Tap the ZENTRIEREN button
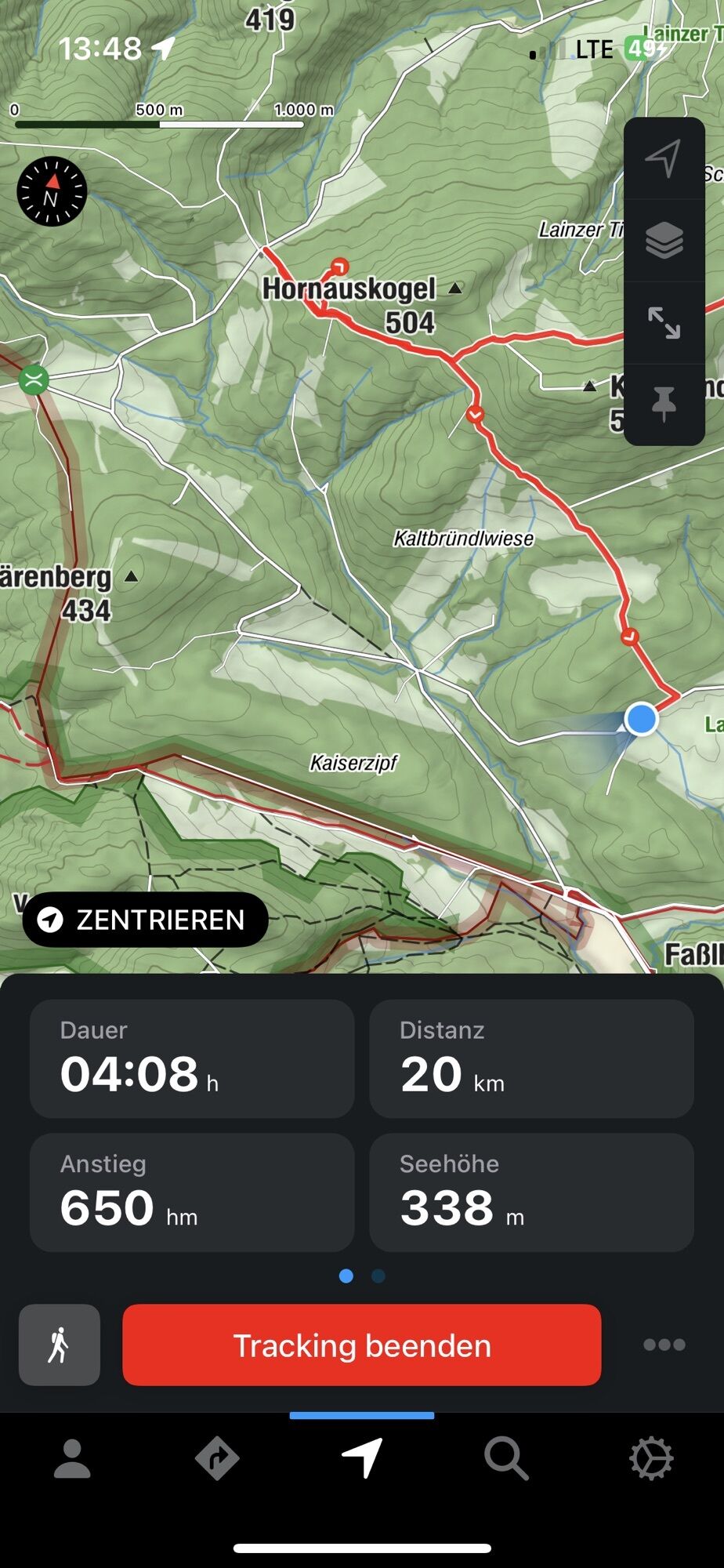The width and height of the screenshot is (724, 1568). (x=145, y=920)
